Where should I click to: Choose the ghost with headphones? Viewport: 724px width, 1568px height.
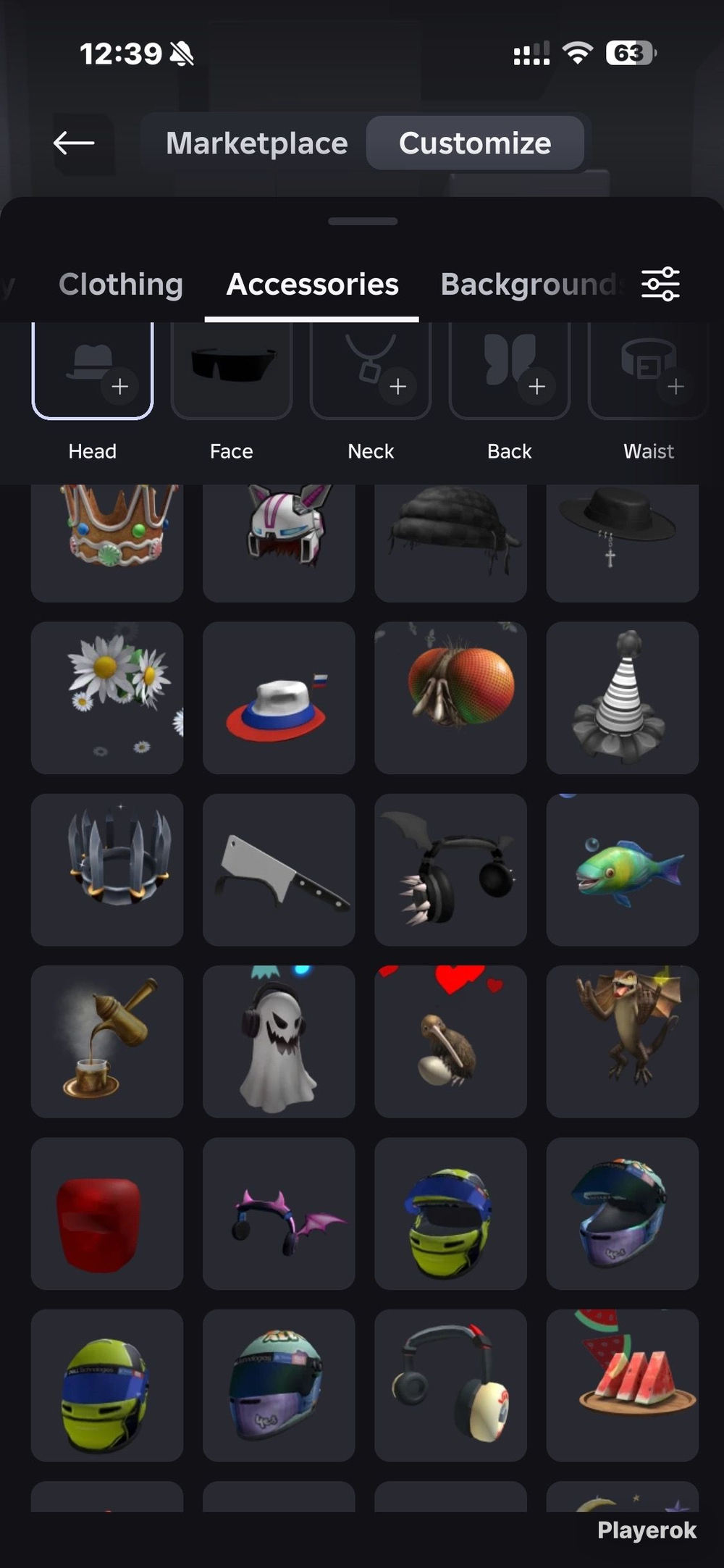pos(279,1041)
